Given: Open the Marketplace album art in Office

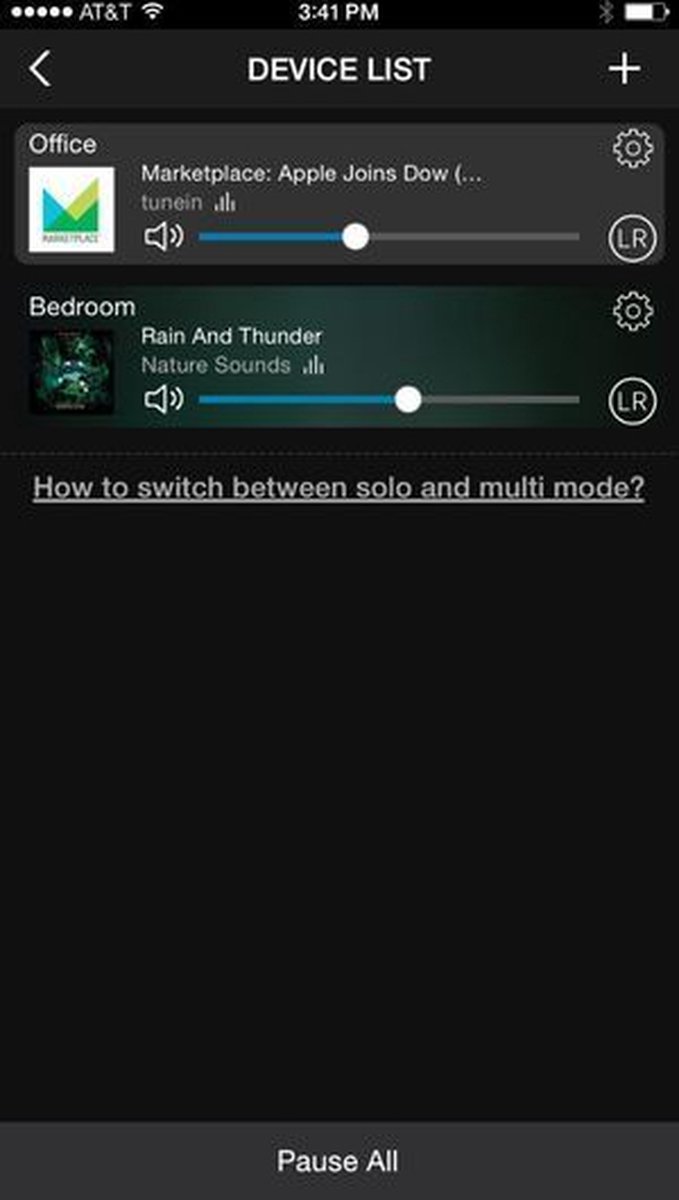Looking at the screenshot, I should coord(71,210).
